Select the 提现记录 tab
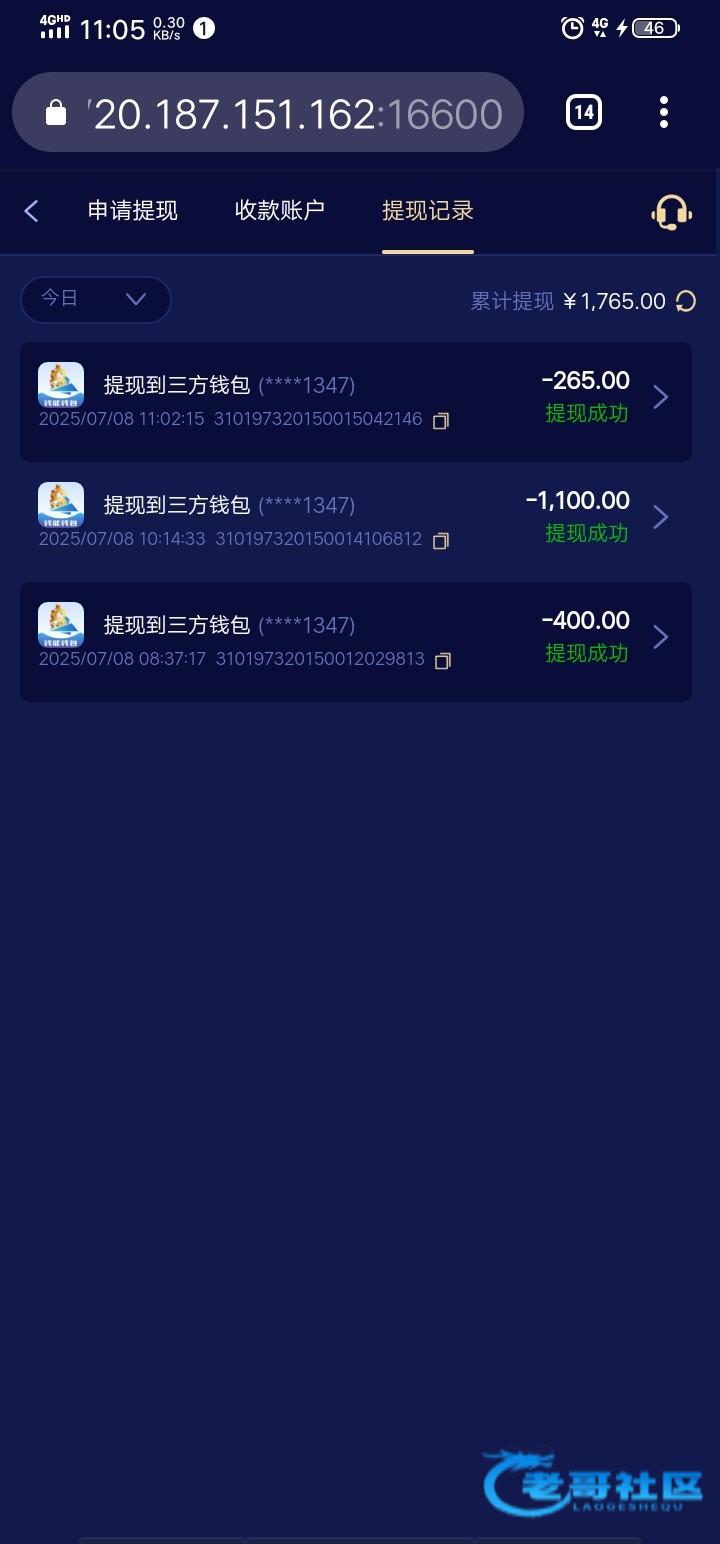720x1544 pixels. [427, 211]
